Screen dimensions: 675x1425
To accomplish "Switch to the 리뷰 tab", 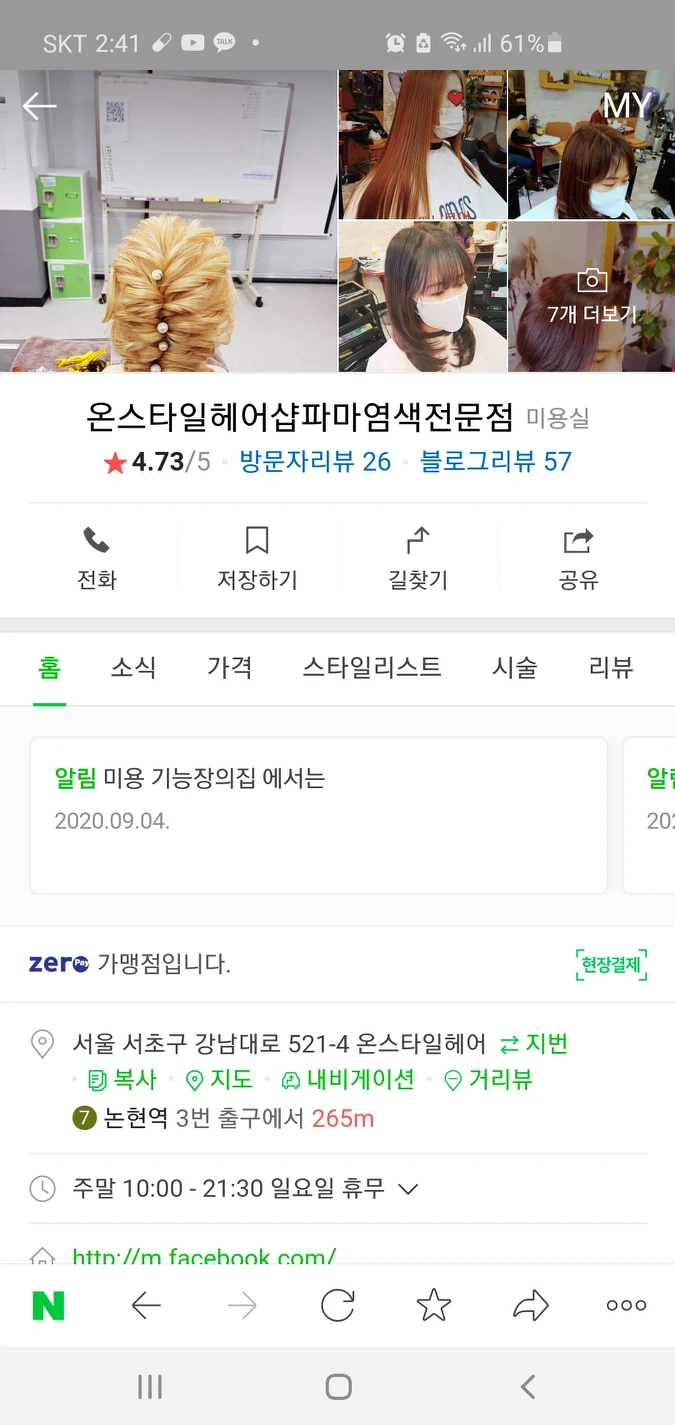I will point(611,668).
